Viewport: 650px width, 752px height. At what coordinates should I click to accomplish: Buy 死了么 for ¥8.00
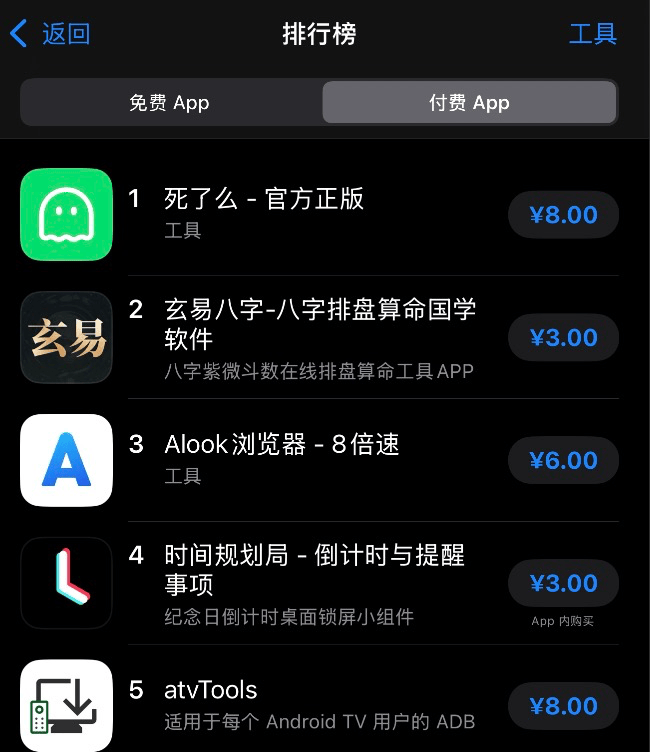(563, 215)
